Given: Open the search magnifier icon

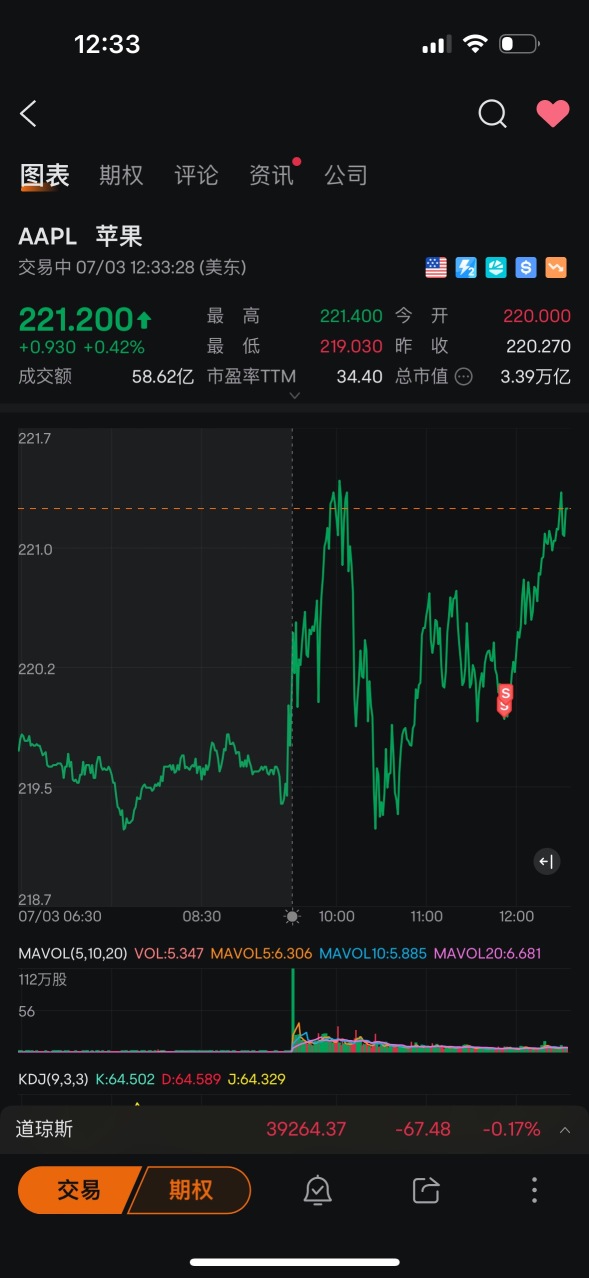Looking at the screenshot, I should 492,114.
